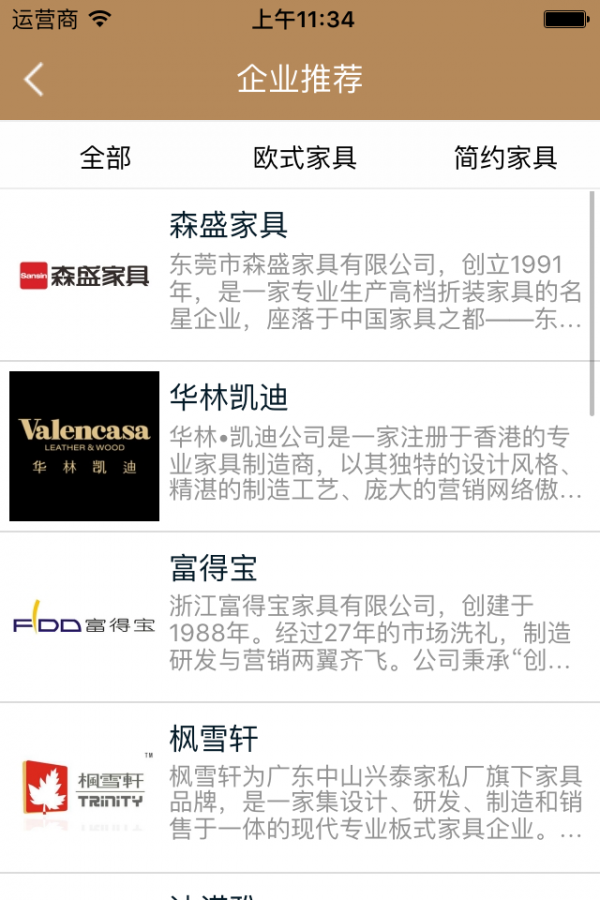
Task: Select the 全部 tab
Action: coord(105,157)
